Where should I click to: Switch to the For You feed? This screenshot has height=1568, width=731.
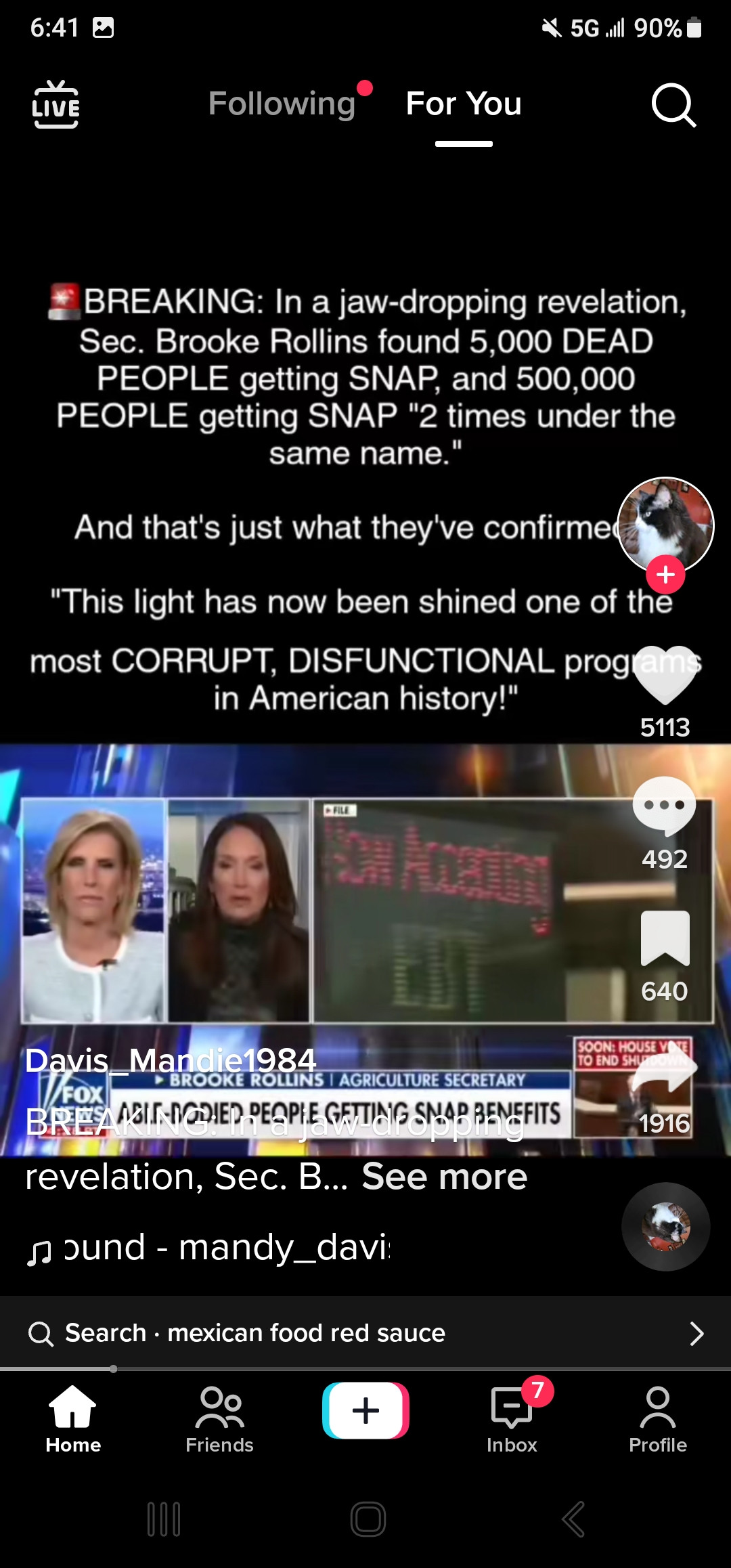464,104
